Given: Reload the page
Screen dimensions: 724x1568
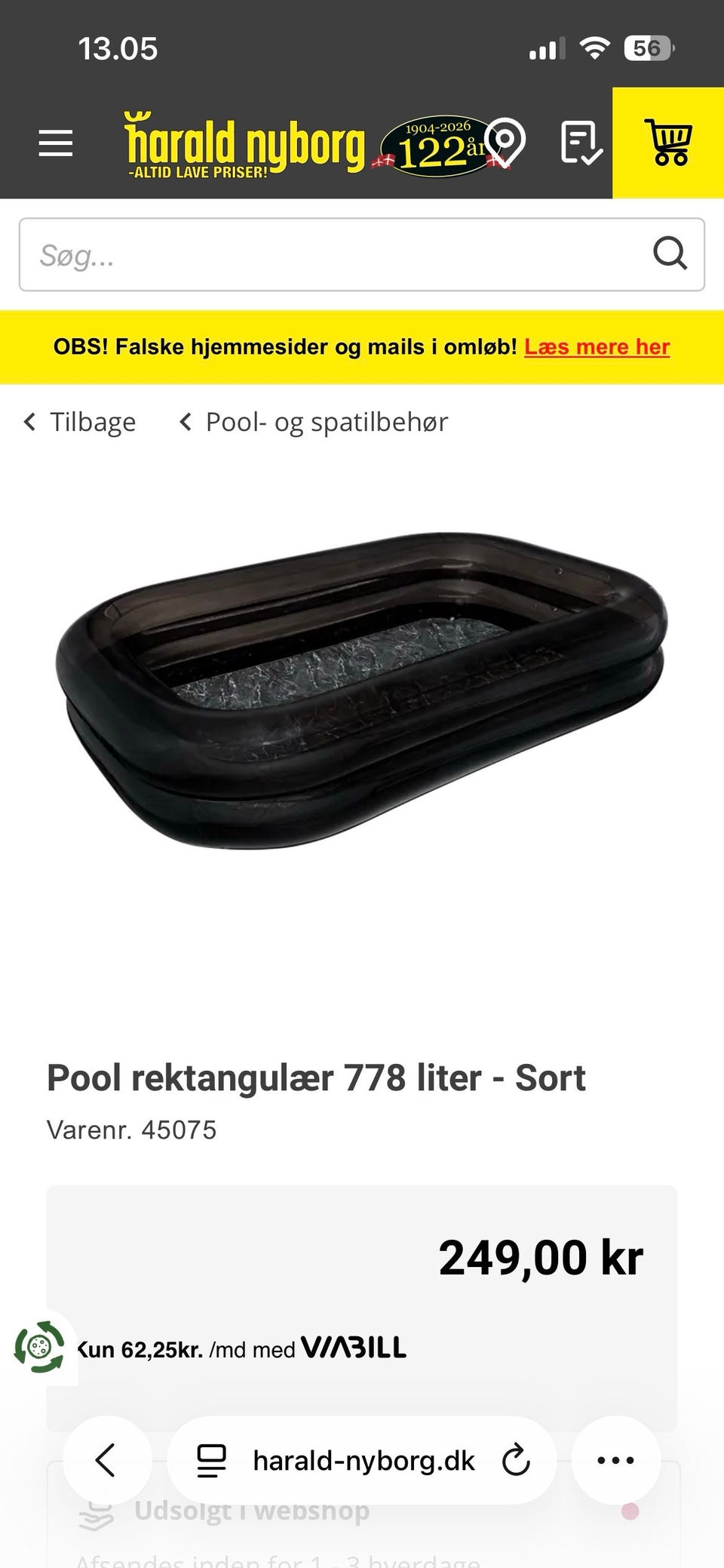Looking at the screenshot, I should pyautogui.click(x=517, y=1460).
